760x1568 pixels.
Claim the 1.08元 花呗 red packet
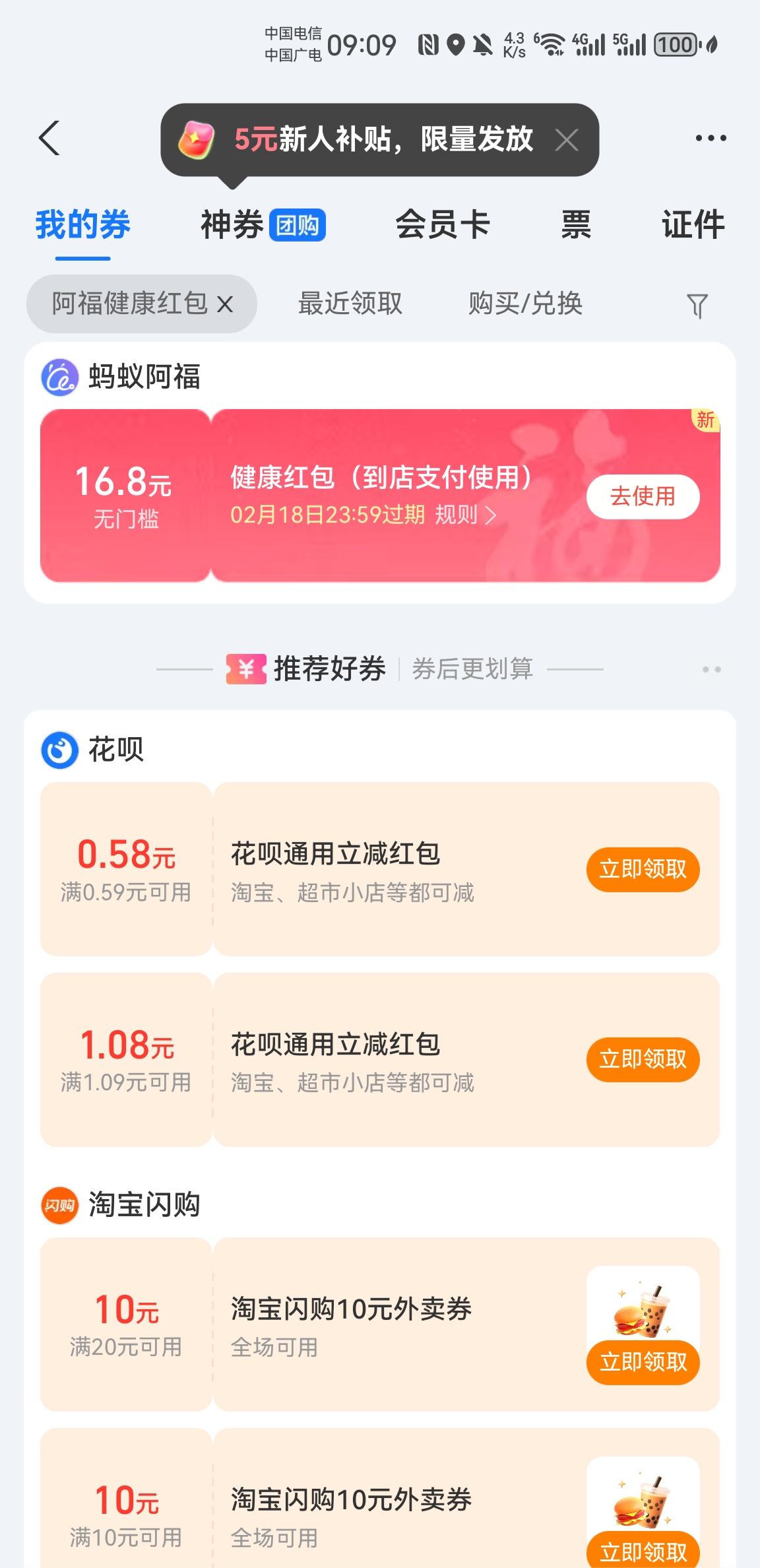(x=643, y=1059)
